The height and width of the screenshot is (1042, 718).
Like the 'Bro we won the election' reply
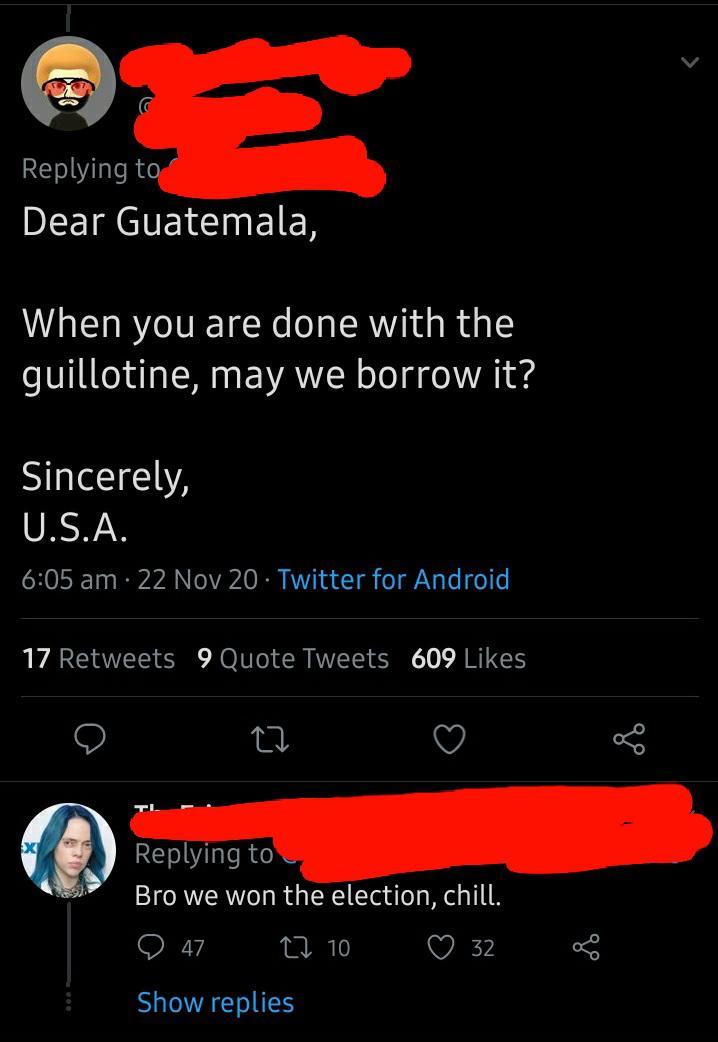pos(443,947)
